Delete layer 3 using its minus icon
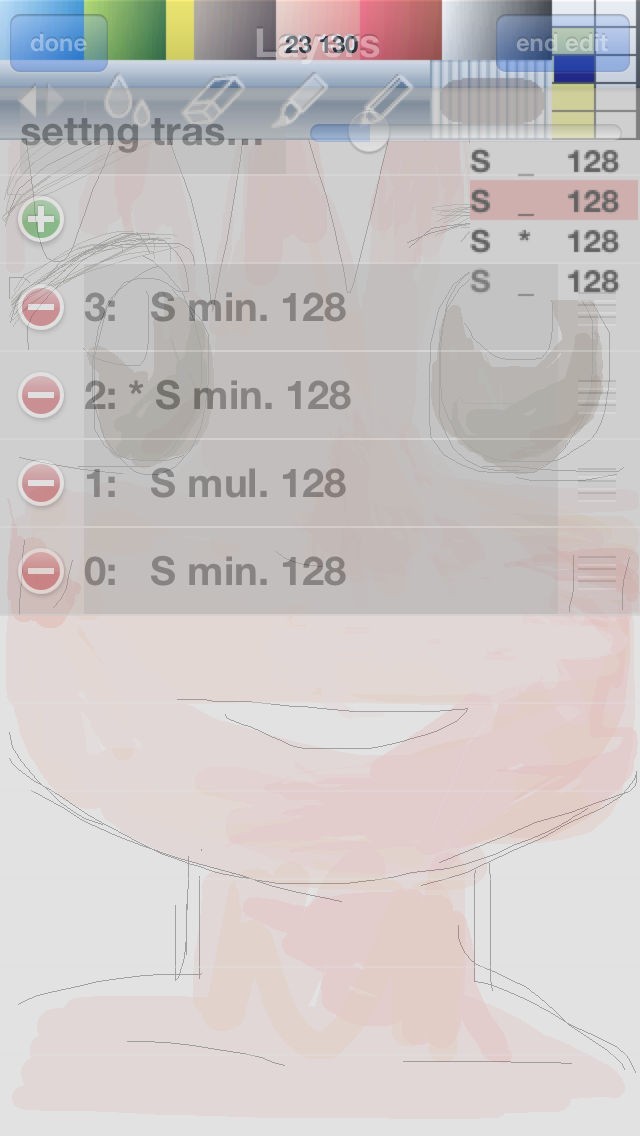 [41, 307]
